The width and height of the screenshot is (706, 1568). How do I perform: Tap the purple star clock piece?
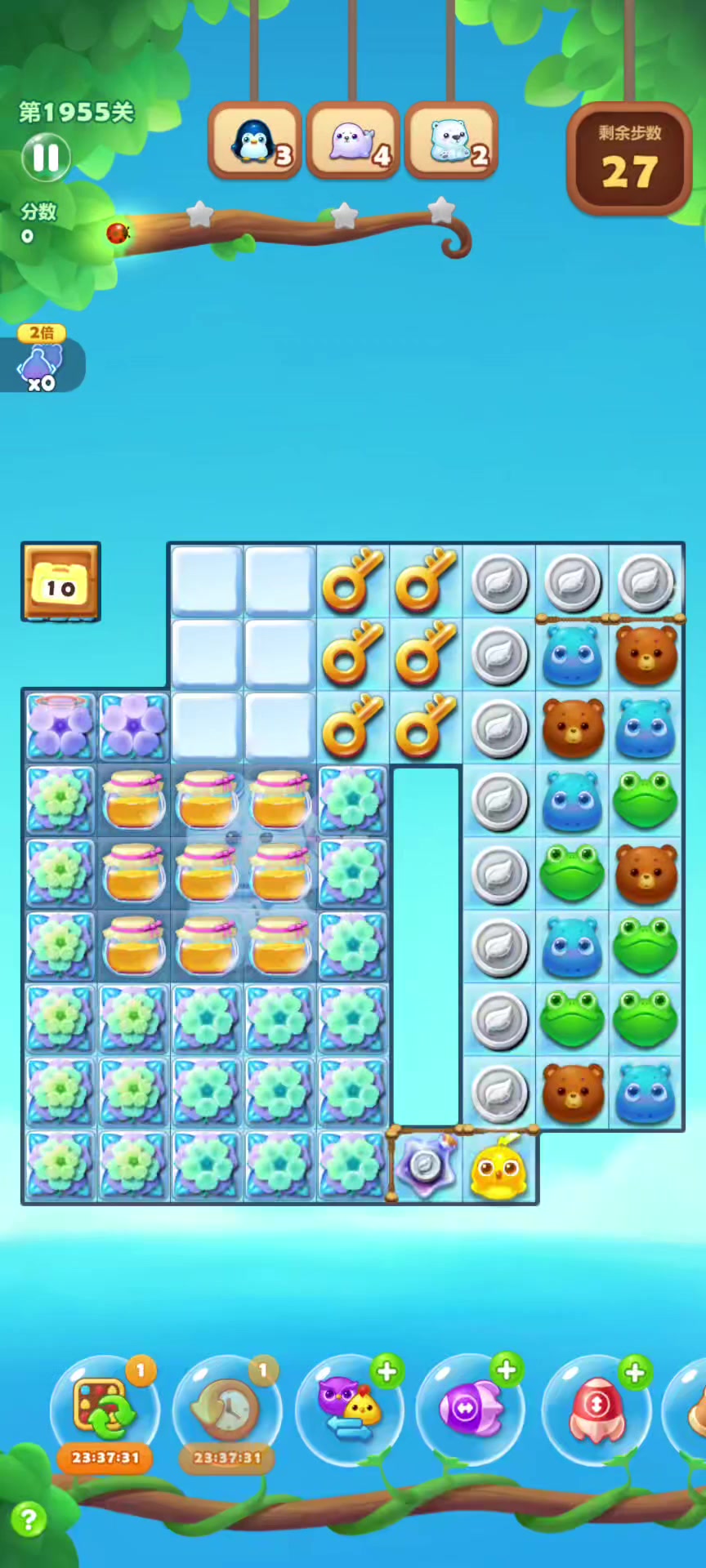coord(425,1168)
